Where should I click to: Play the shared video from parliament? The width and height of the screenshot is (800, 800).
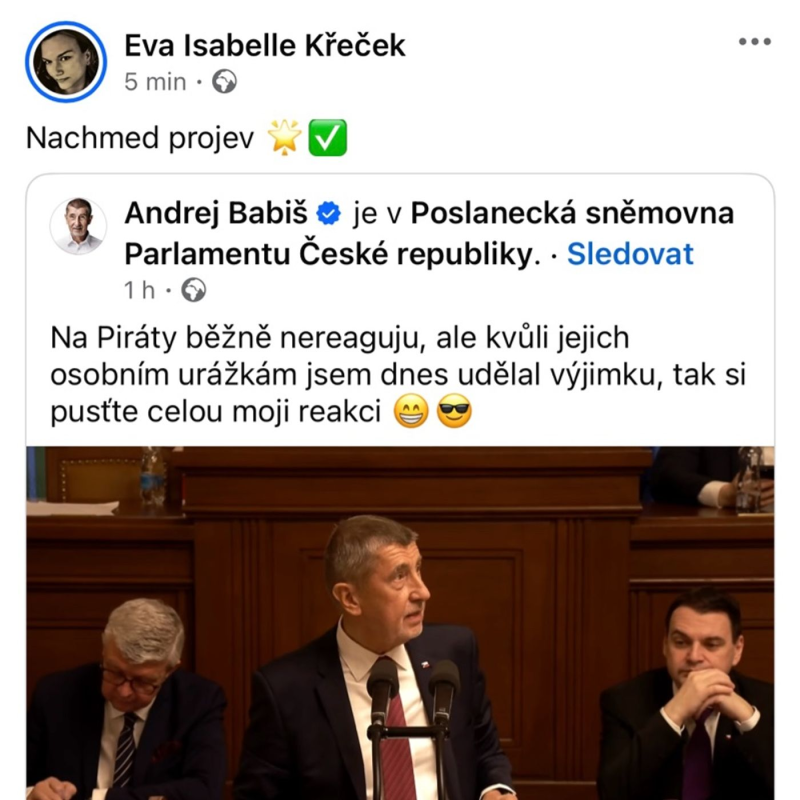tap(400, 622)
